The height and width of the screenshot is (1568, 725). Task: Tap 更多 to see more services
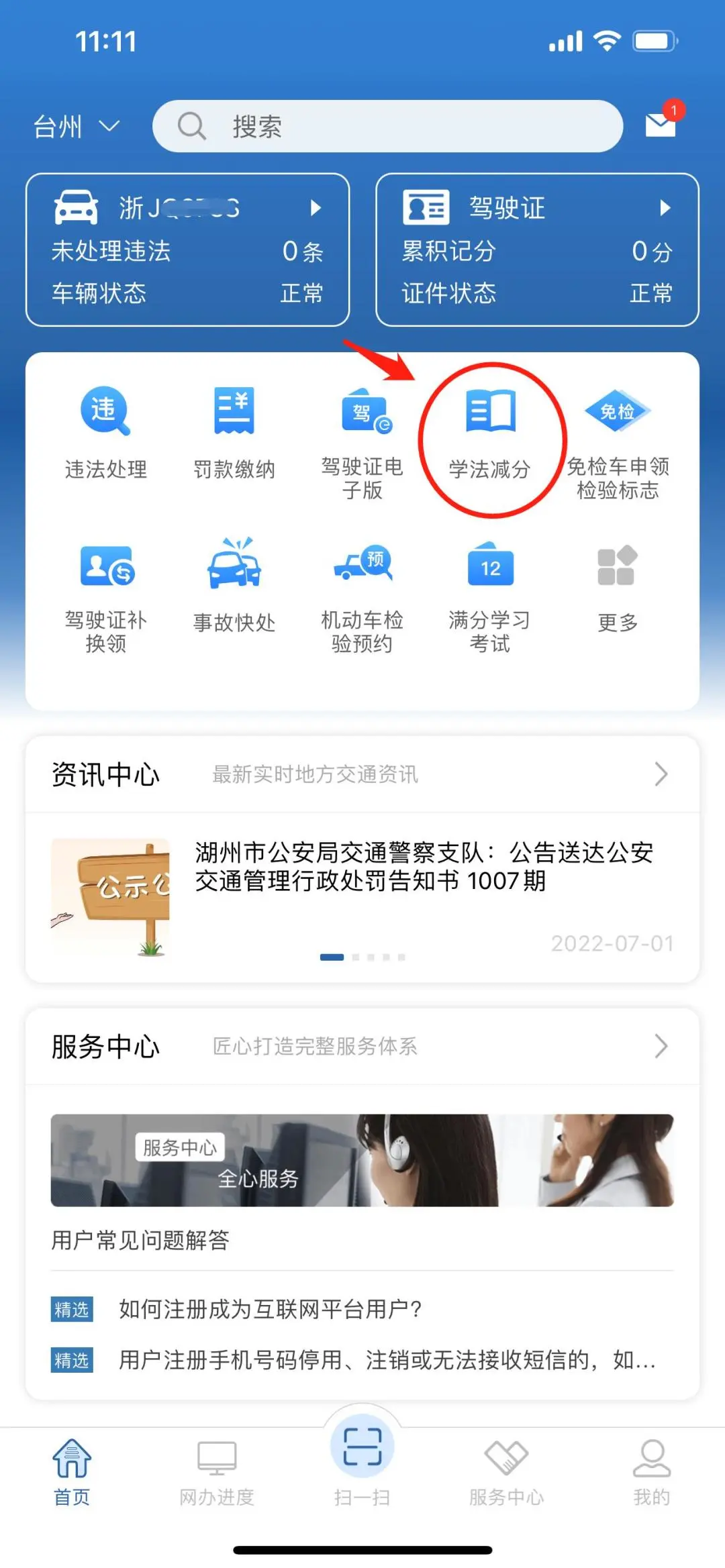(618, 587)
